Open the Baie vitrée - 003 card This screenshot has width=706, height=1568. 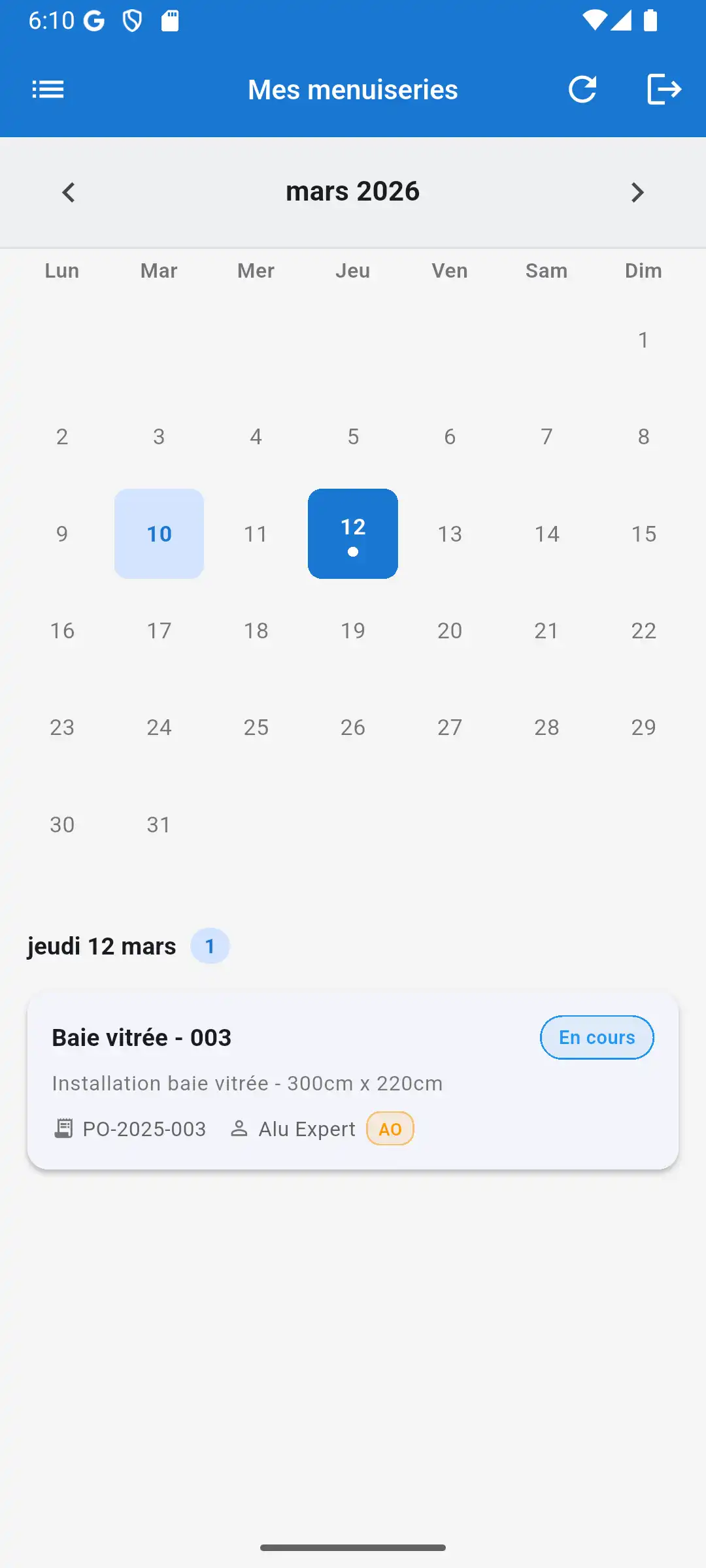353,1081
